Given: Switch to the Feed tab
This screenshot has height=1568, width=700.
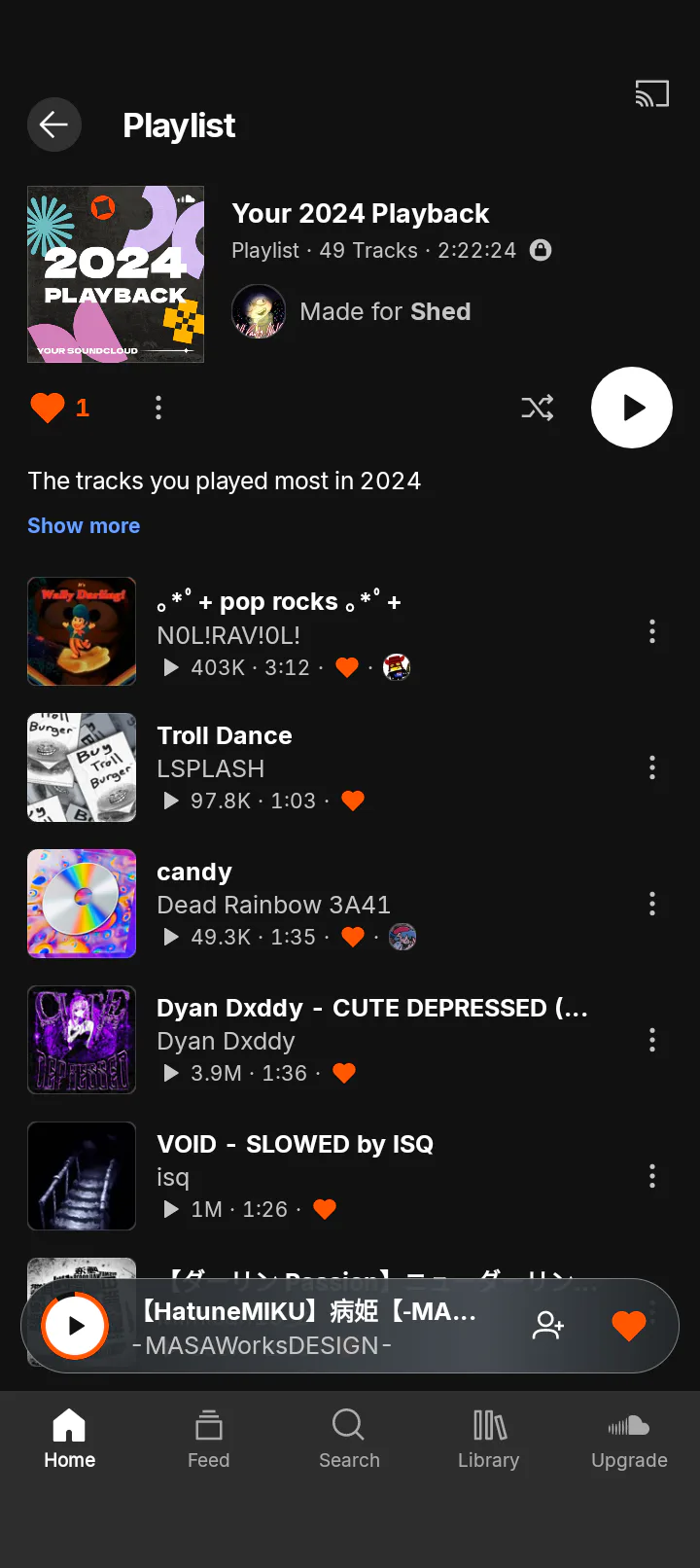Looking at the screenshot, I should [209, 1440].
